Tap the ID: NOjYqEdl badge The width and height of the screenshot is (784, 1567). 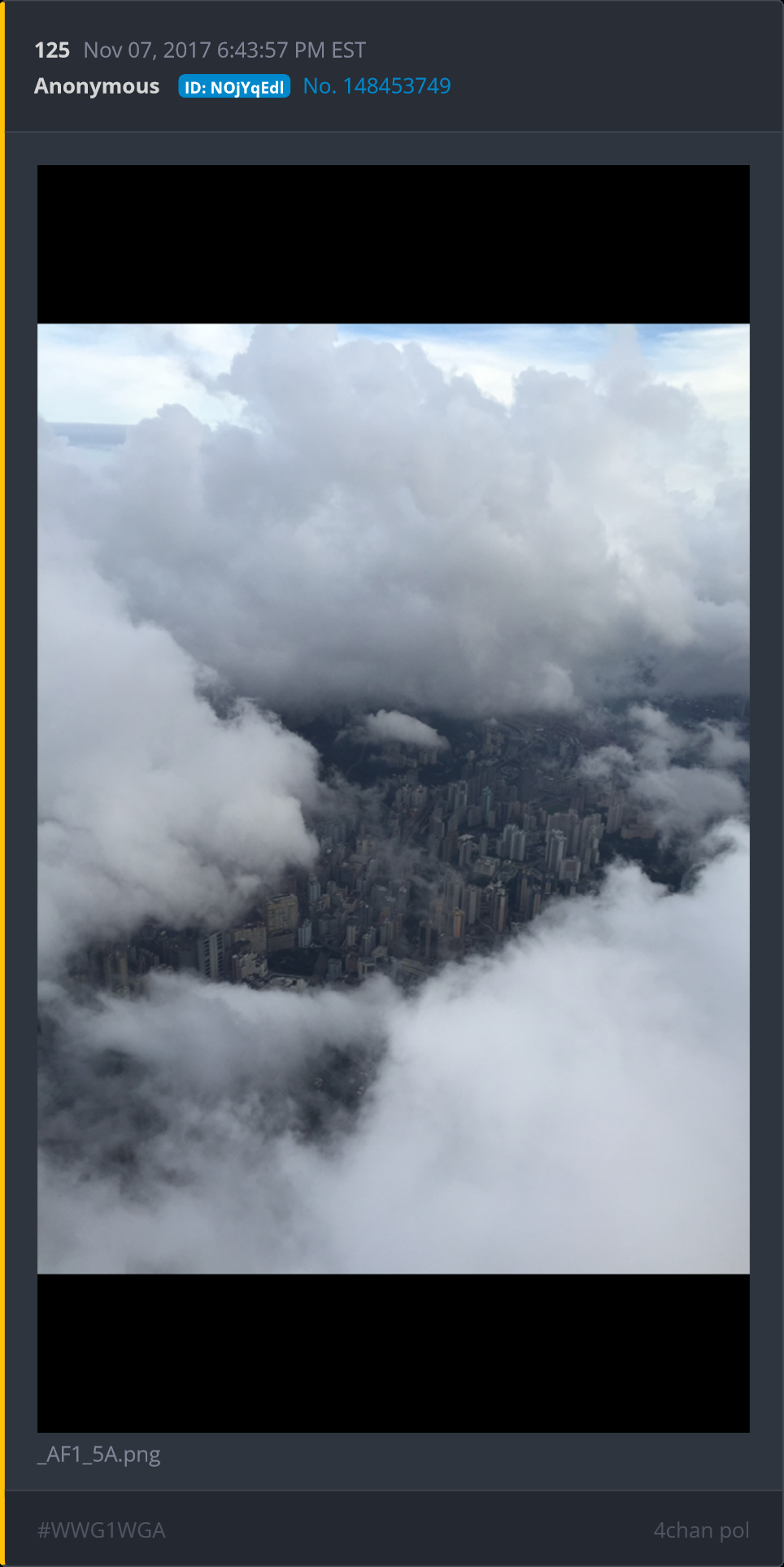tap(234, 87)
